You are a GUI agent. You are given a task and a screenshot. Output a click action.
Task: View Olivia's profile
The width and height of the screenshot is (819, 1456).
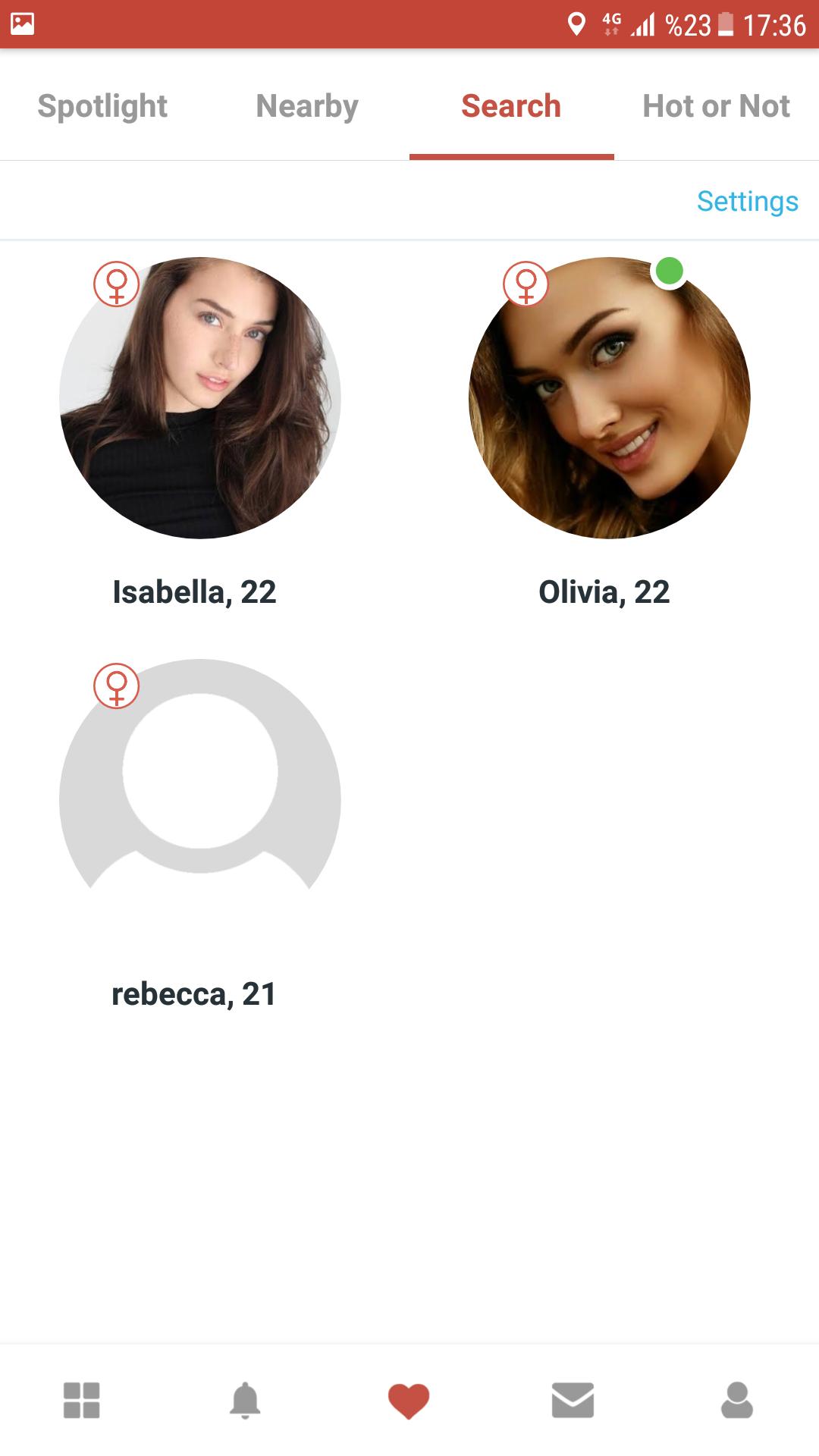click(610, 398)
